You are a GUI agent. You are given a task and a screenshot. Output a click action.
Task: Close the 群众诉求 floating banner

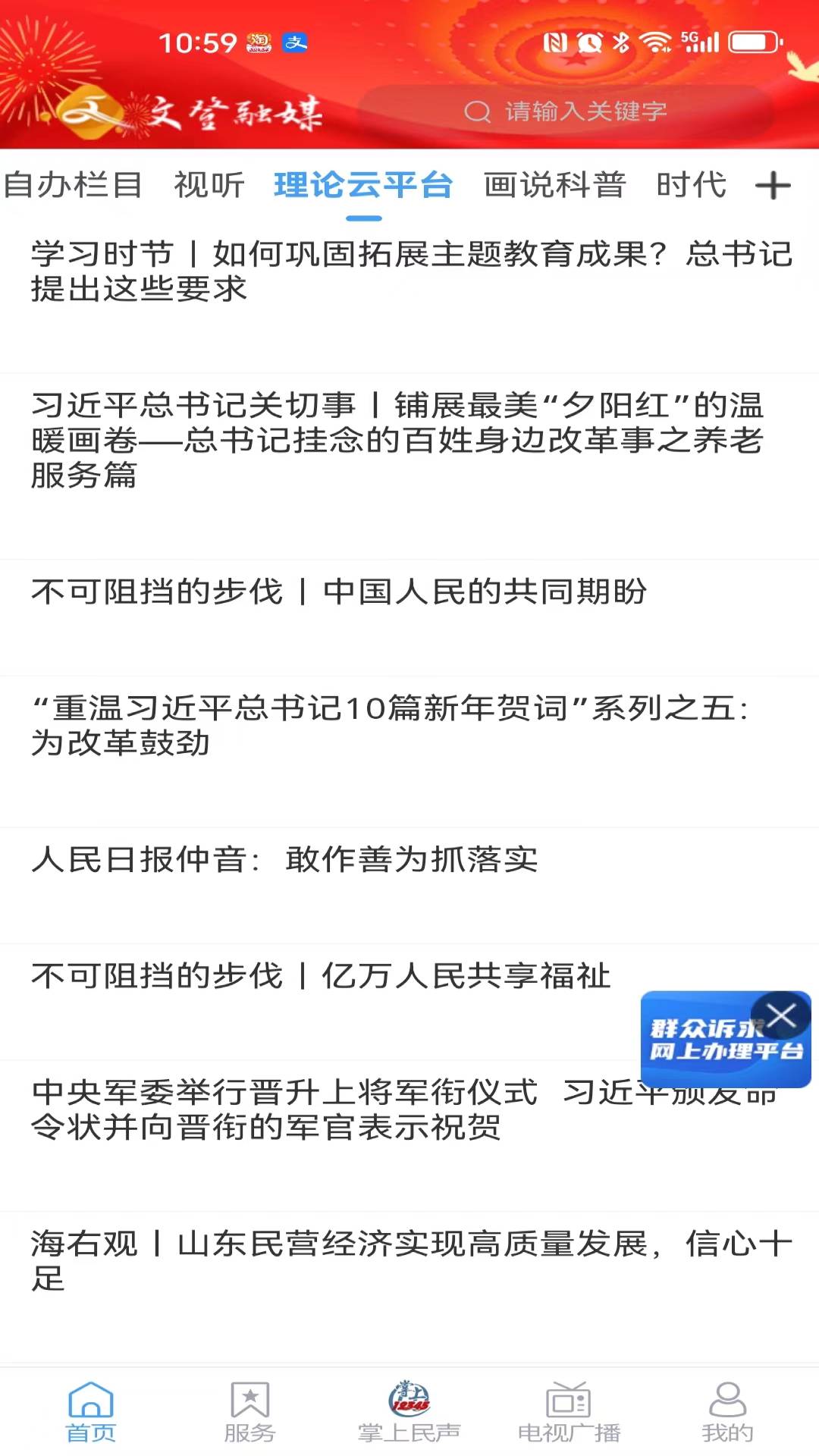click(x=781, y=1015)
